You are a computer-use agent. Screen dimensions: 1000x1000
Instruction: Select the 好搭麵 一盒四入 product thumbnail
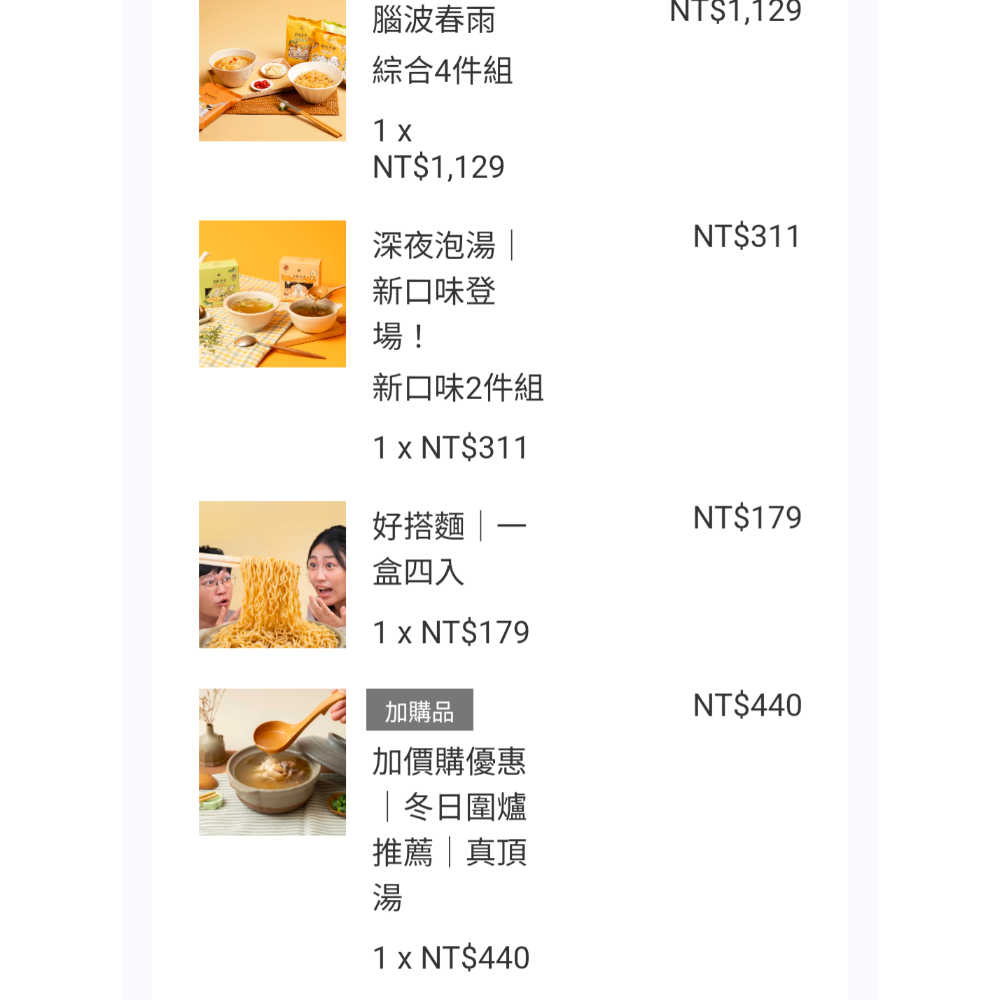[x=272, y=575]
